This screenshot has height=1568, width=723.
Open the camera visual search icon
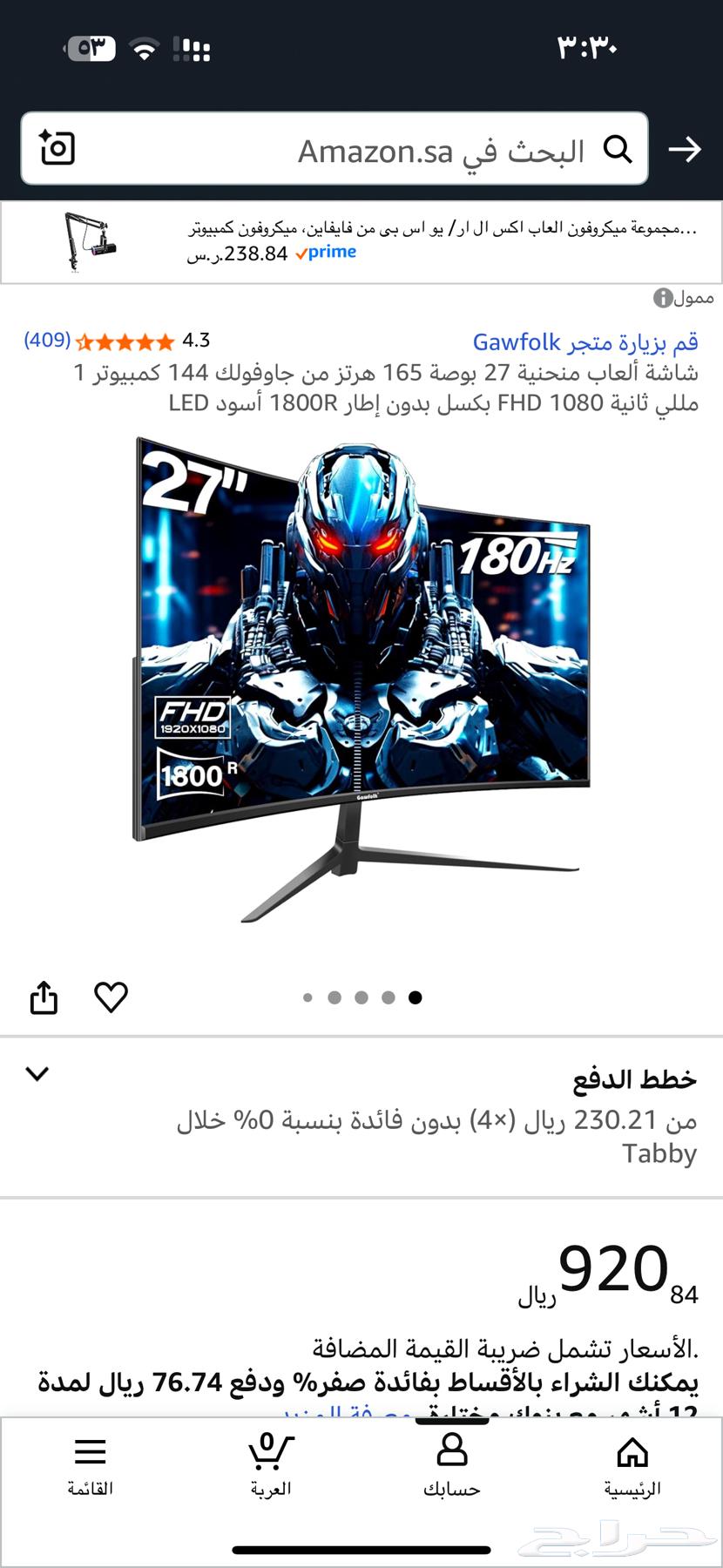tap(57, 148)
